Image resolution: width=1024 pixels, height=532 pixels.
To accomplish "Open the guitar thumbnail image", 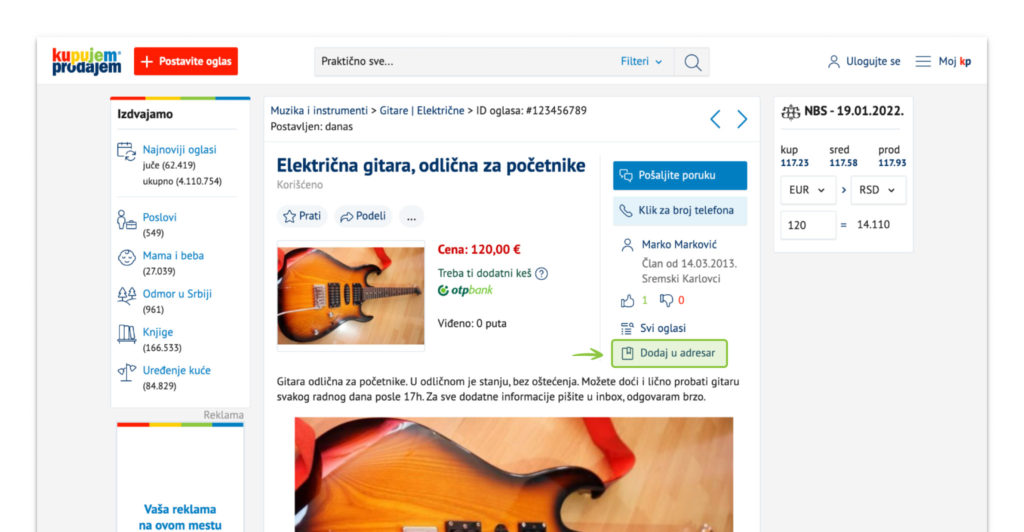I will pyautogui.click(x=350, y=295).
